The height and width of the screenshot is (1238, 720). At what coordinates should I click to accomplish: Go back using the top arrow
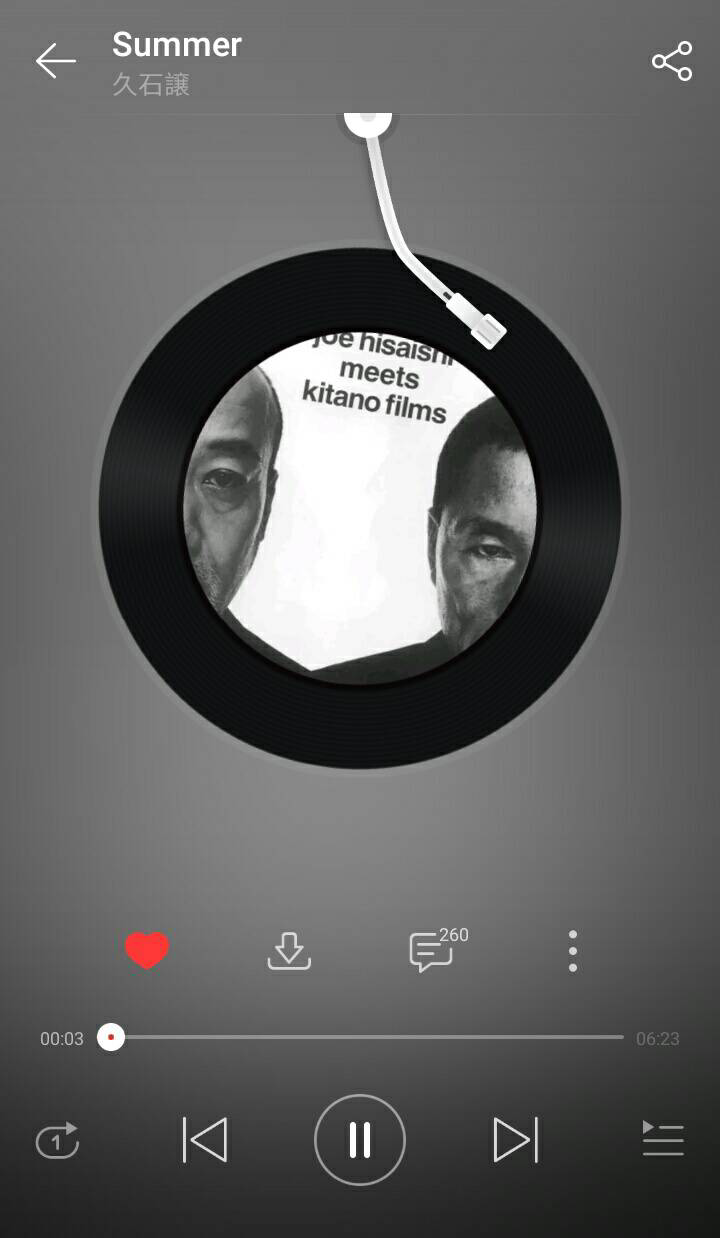(x=56, y=62)
